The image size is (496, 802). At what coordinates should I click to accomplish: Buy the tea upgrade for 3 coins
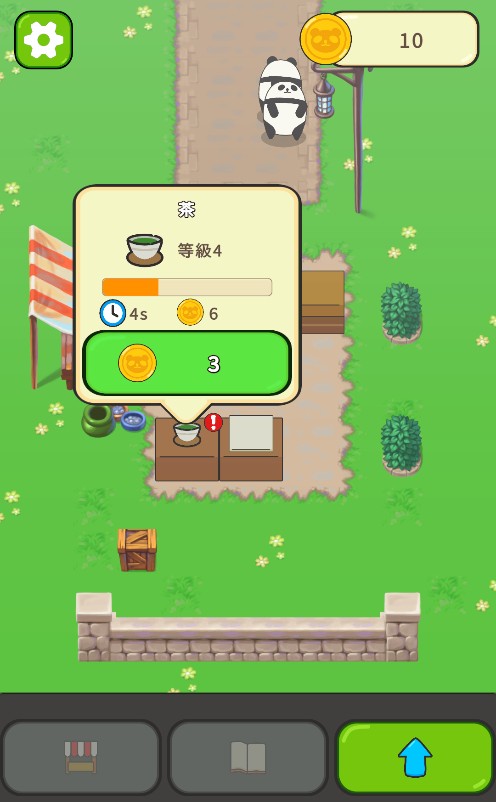pos(187,363)
